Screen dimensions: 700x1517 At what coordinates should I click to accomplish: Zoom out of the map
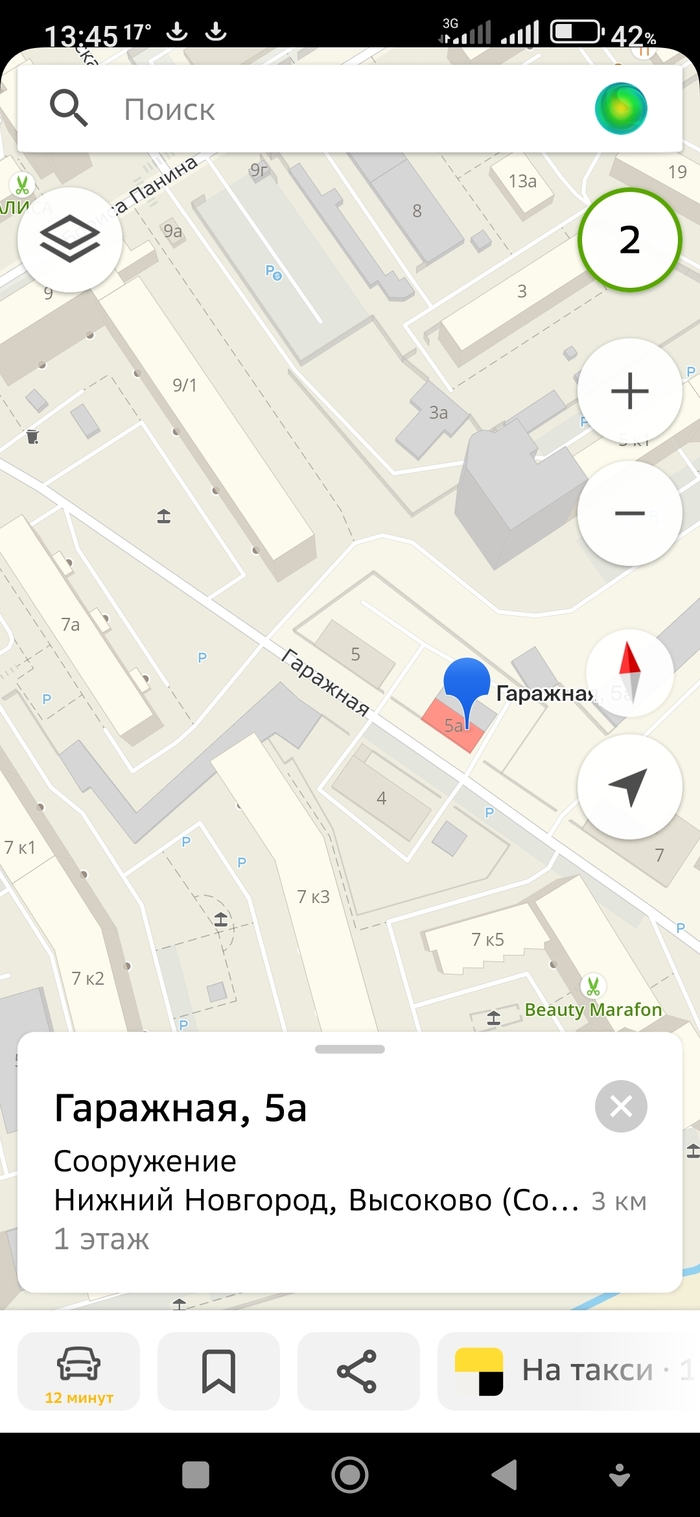[629, 514]
